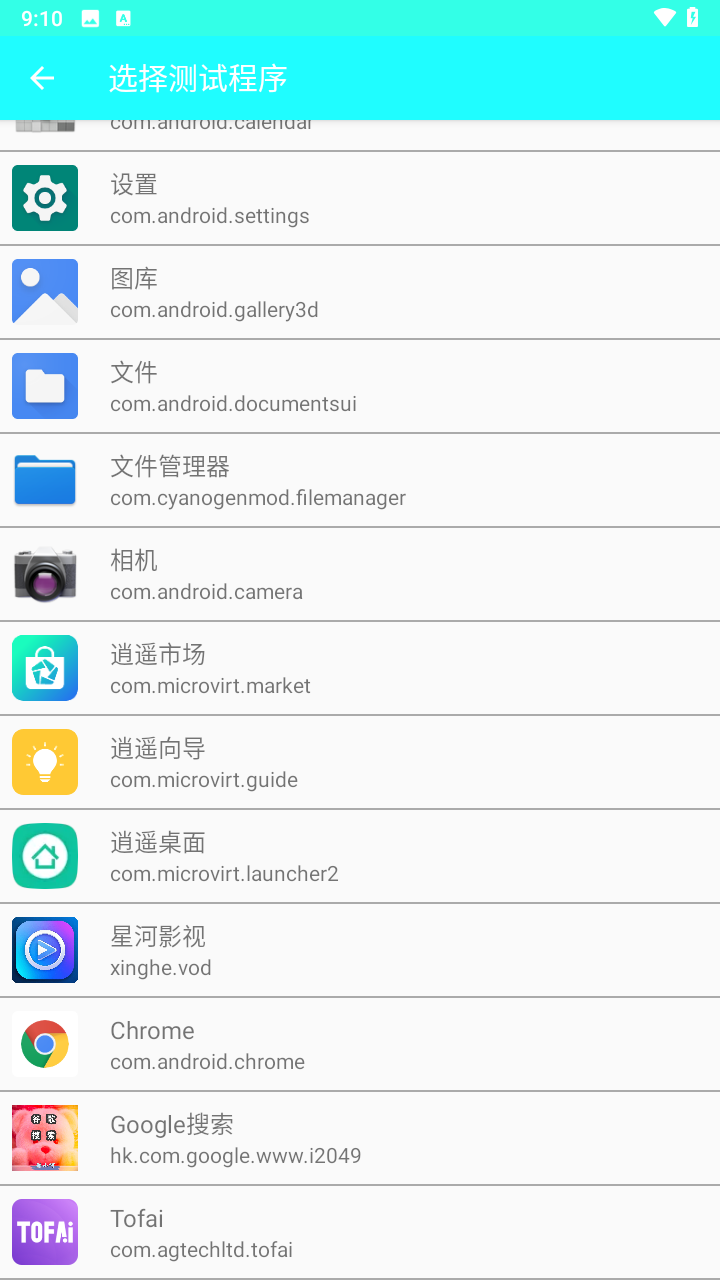
Task: Select the 逍遥向导 light bulb icon
Action: point(45,762)
